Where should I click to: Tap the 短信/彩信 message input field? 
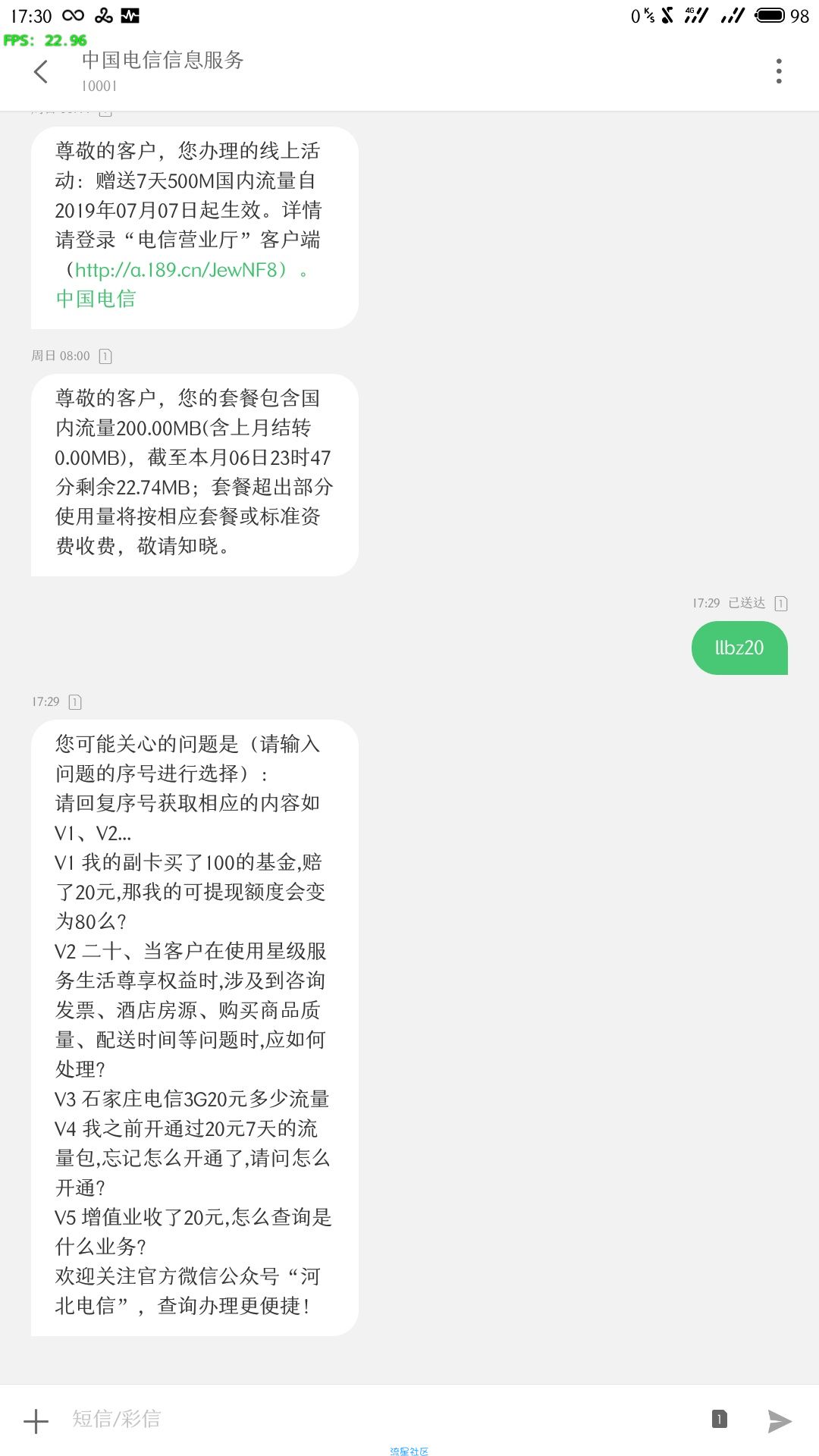(x=379, y=1419)
